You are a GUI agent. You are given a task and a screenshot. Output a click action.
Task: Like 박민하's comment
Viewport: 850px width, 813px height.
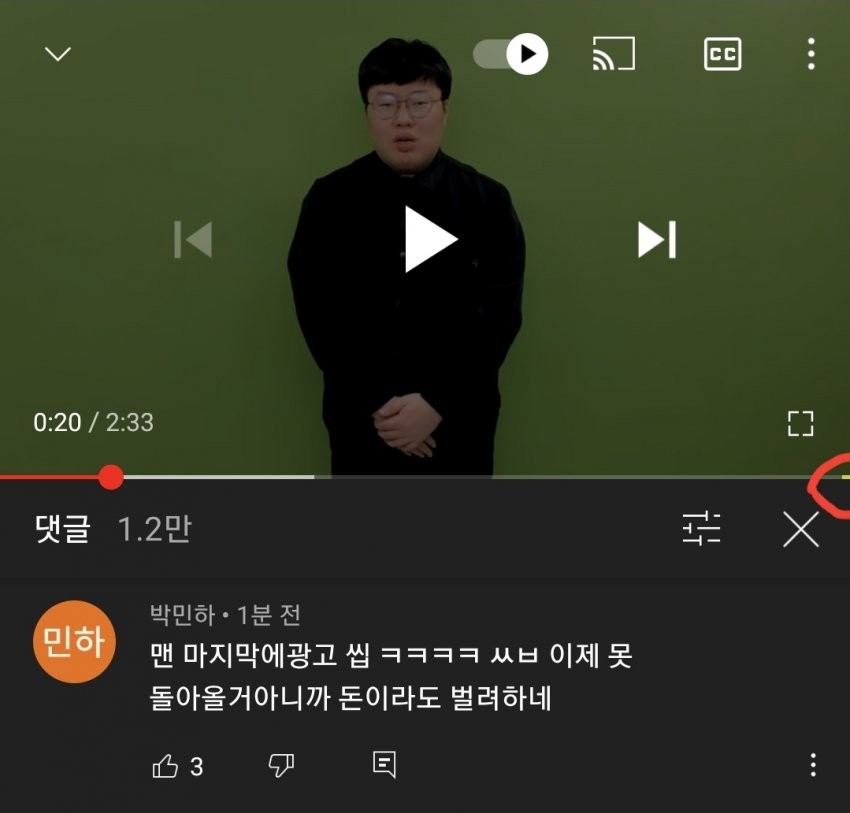coord(165,767)
